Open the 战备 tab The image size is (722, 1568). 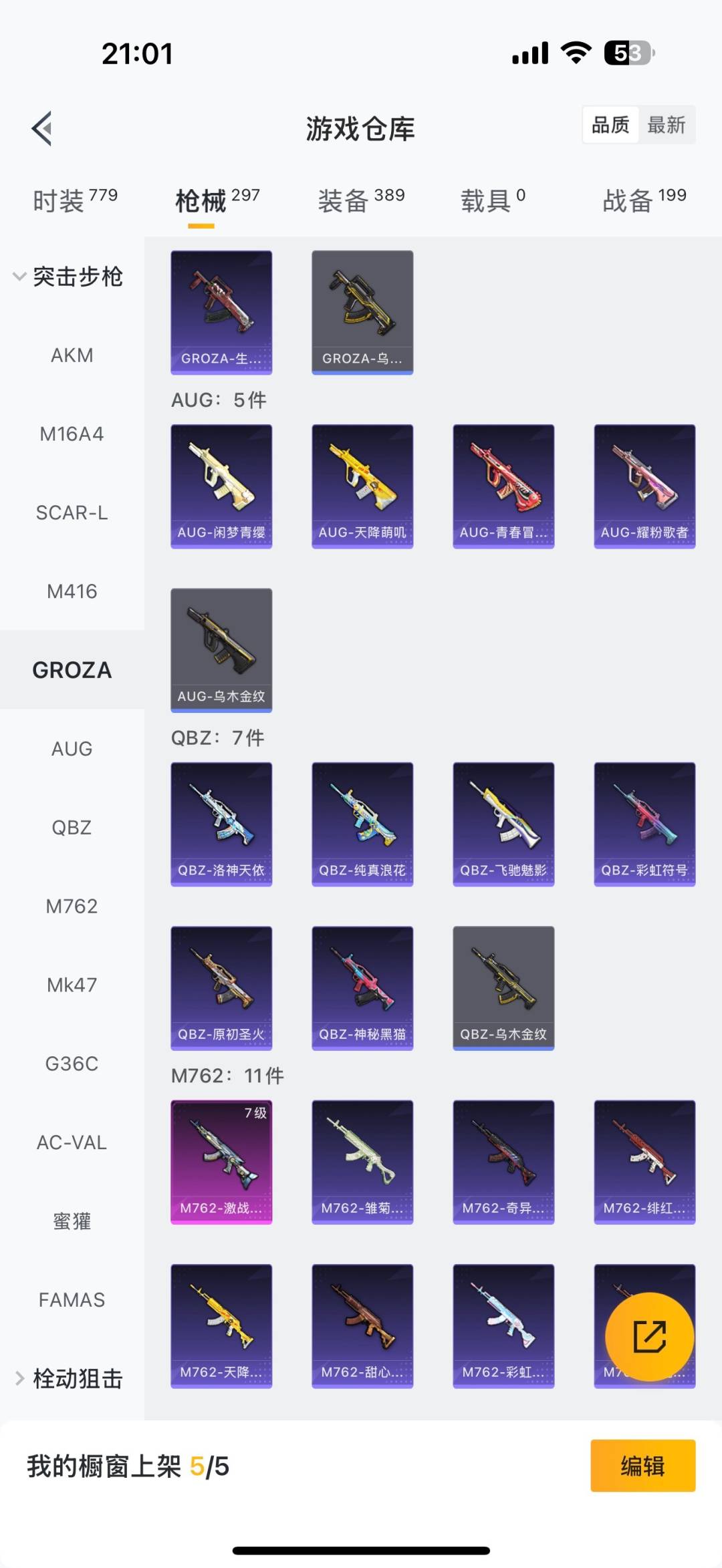coord(644,200)
